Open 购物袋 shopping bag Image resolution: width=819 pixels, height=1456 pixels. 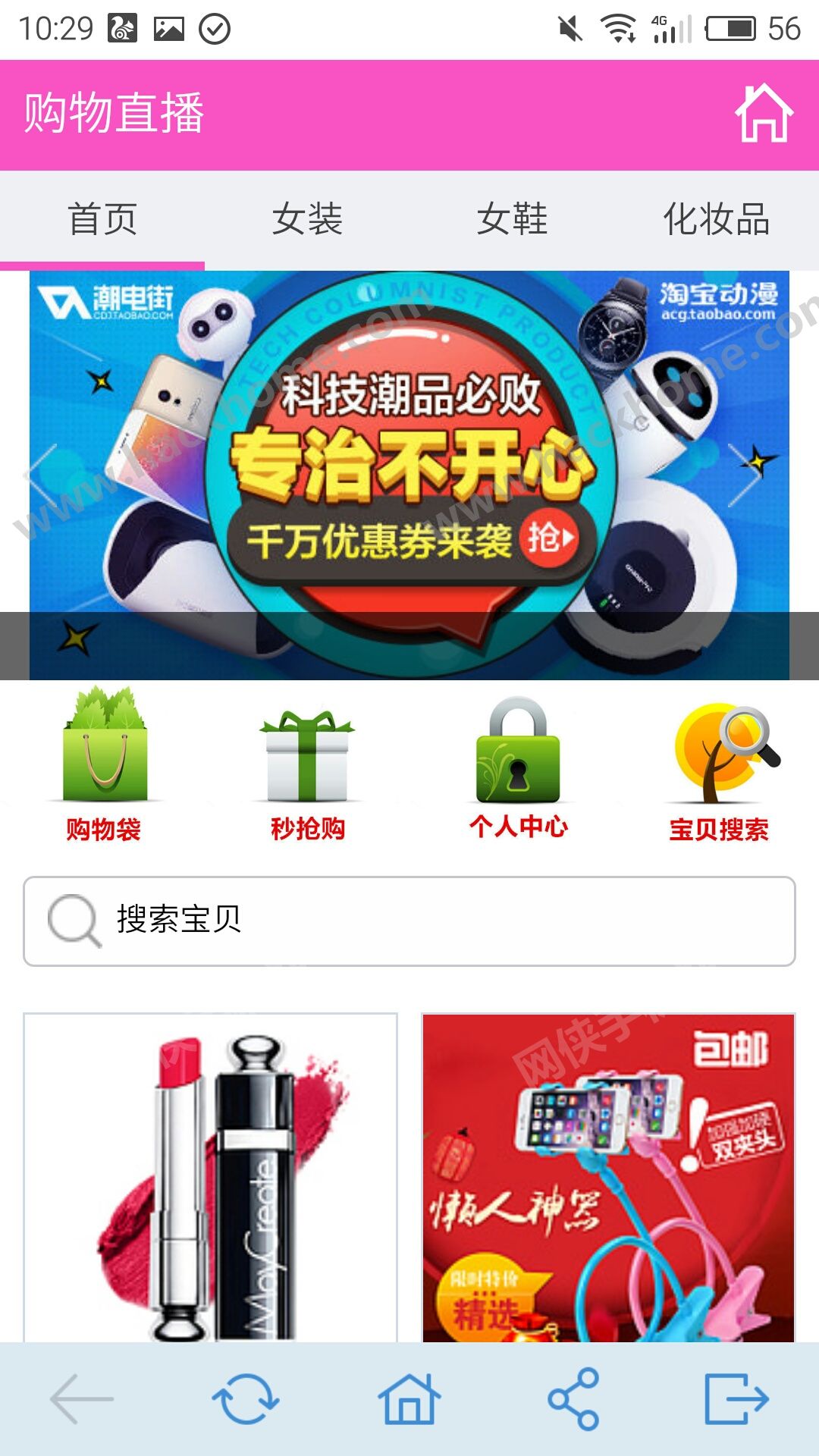tap(104, 766)
